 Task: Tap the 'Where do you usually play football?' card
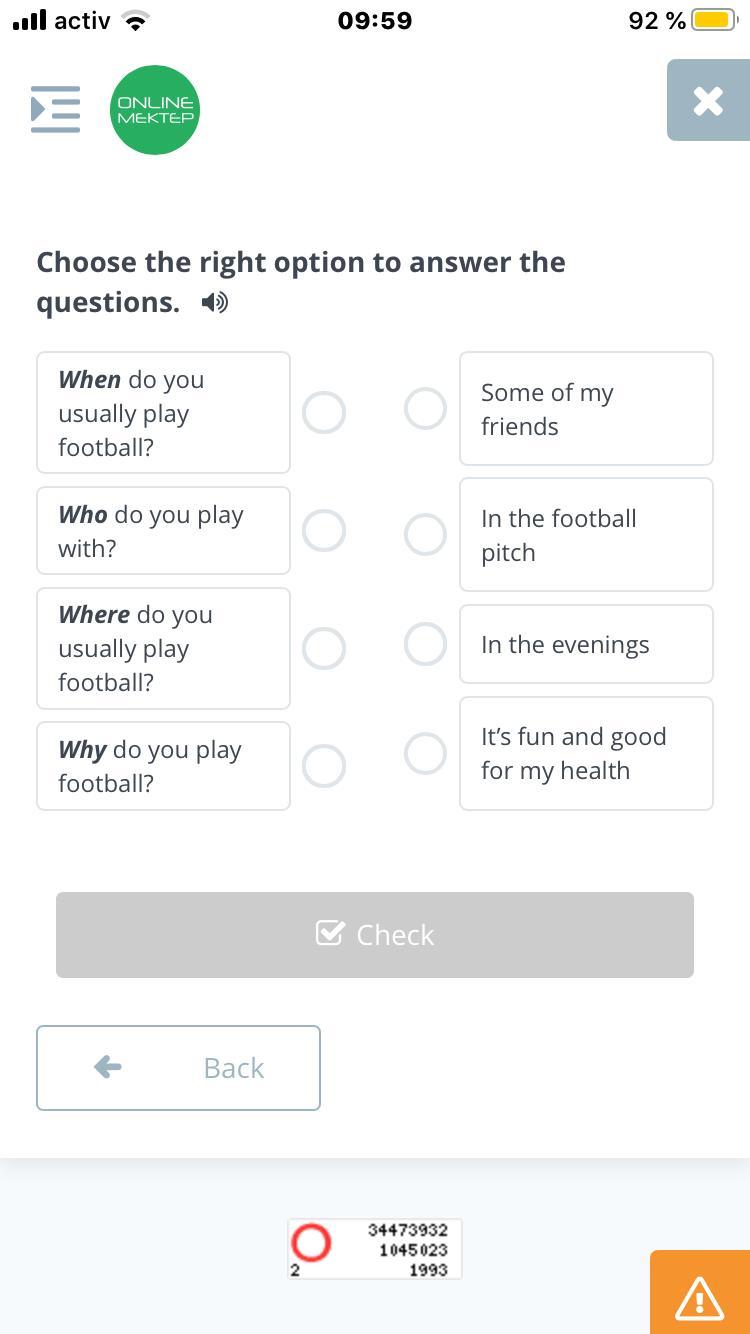click(163, 648)
